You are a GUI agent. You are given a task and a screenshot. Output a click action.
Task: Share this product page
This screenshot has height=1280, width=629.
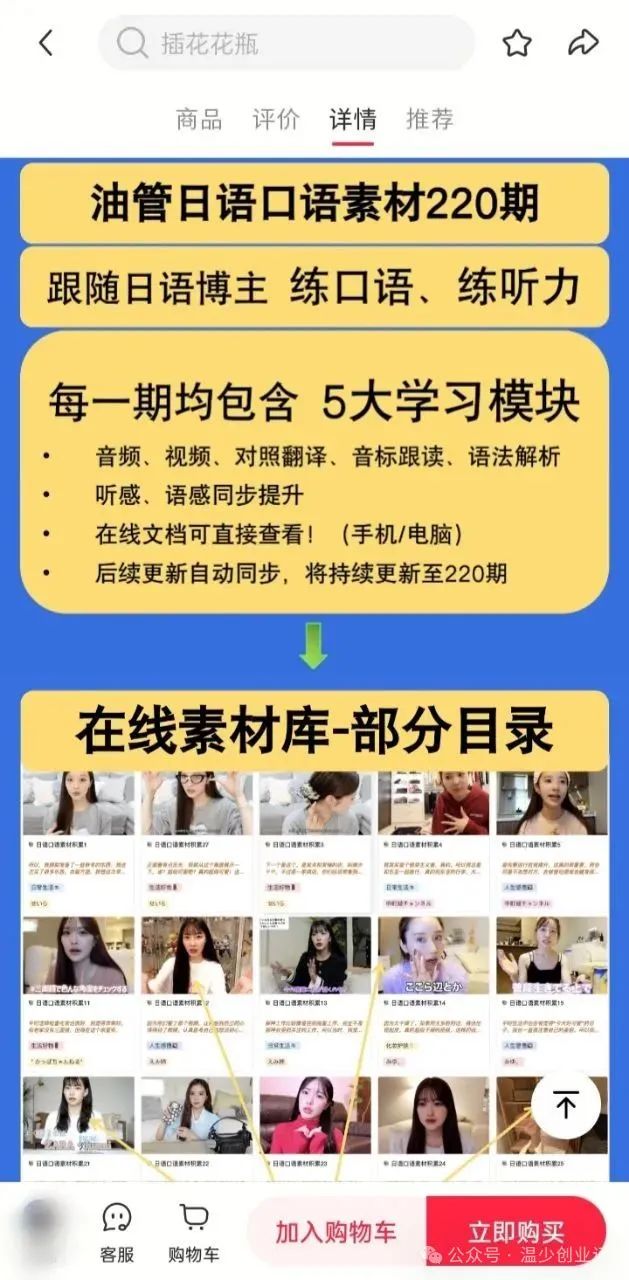pos(582,43)
